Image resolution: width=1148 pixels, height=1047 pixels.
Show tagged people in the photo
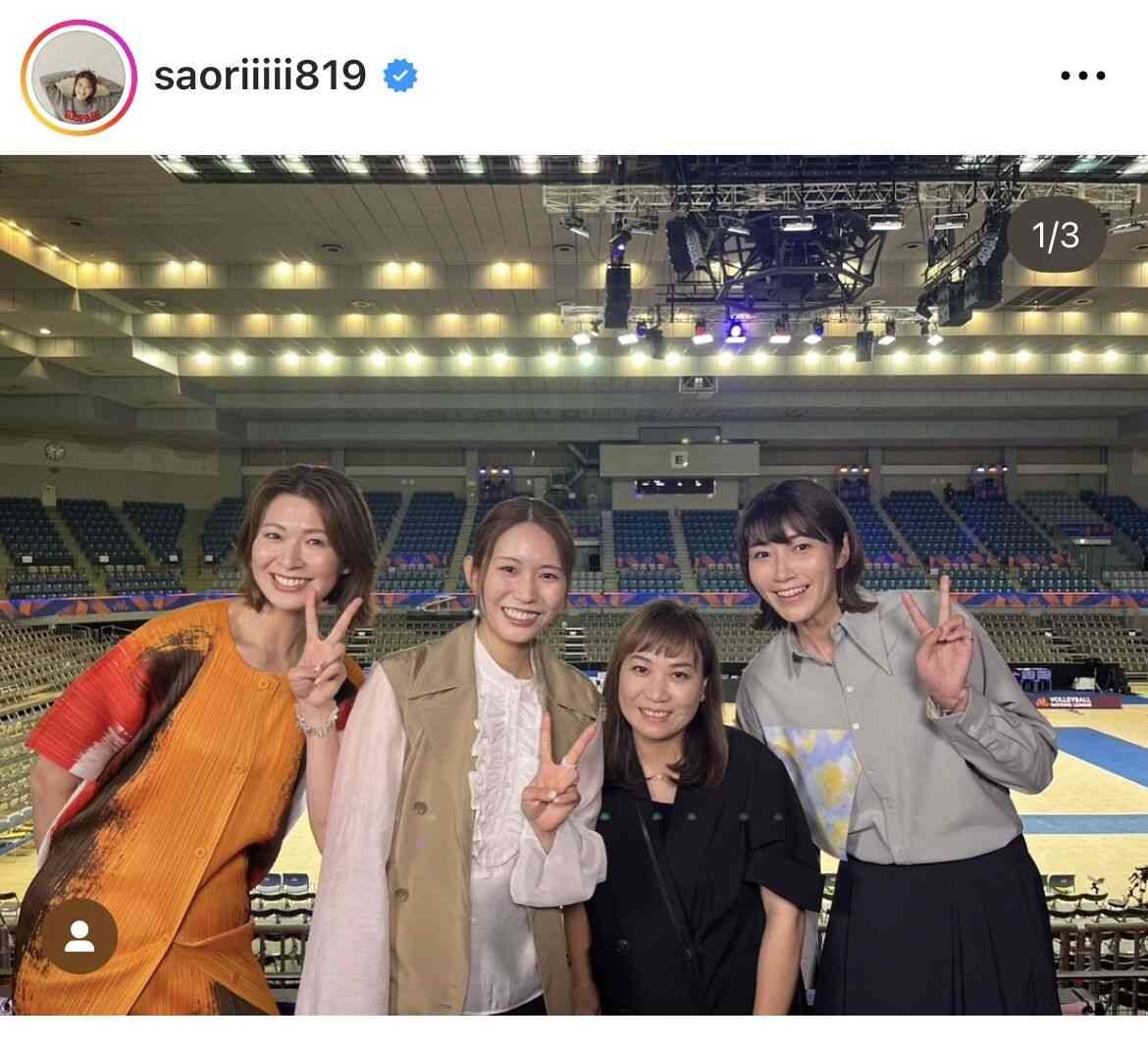click(78, 939)
